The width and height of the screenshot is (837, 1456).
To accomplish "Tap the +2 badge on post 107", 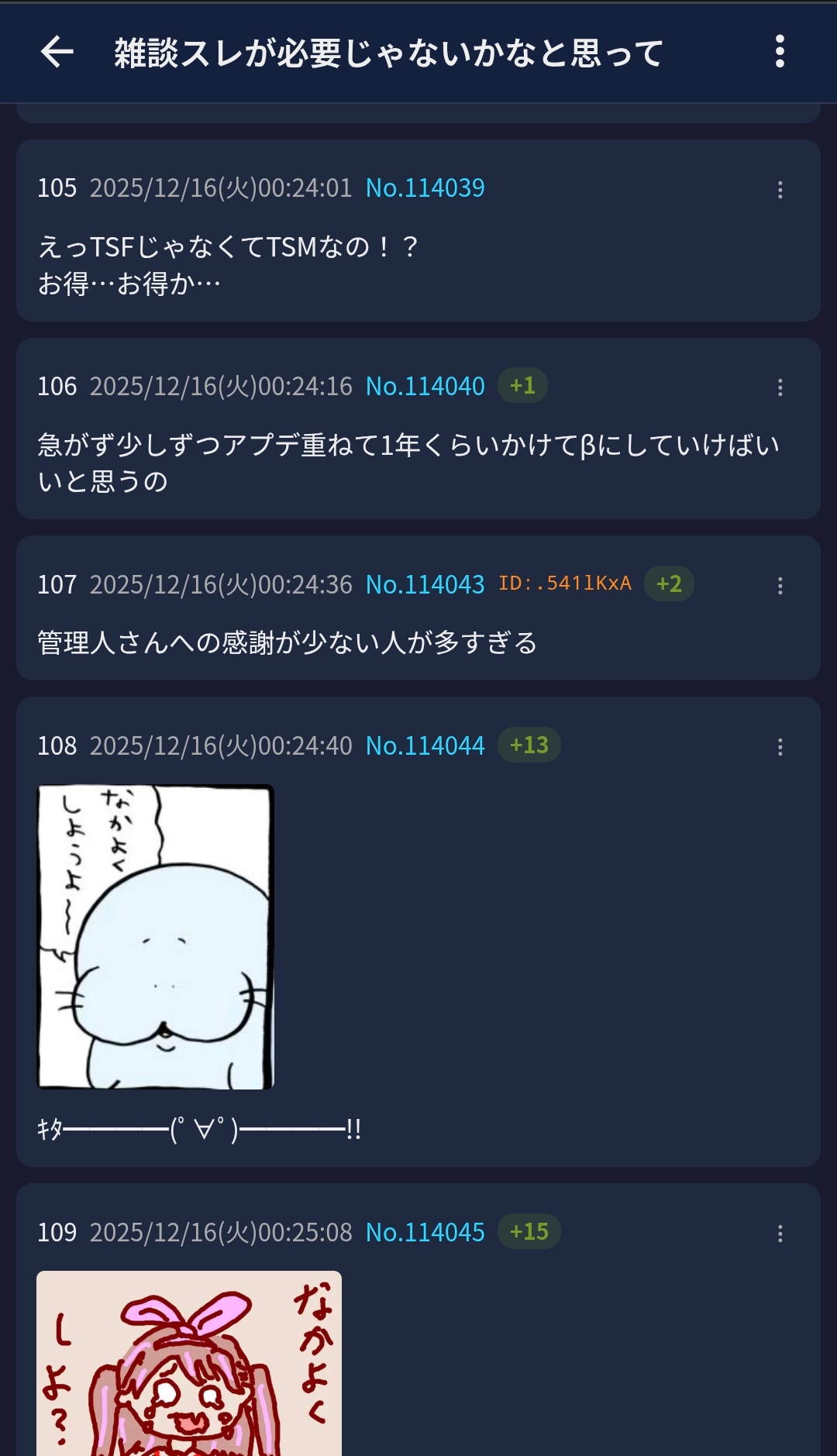I will click(669, 583).
